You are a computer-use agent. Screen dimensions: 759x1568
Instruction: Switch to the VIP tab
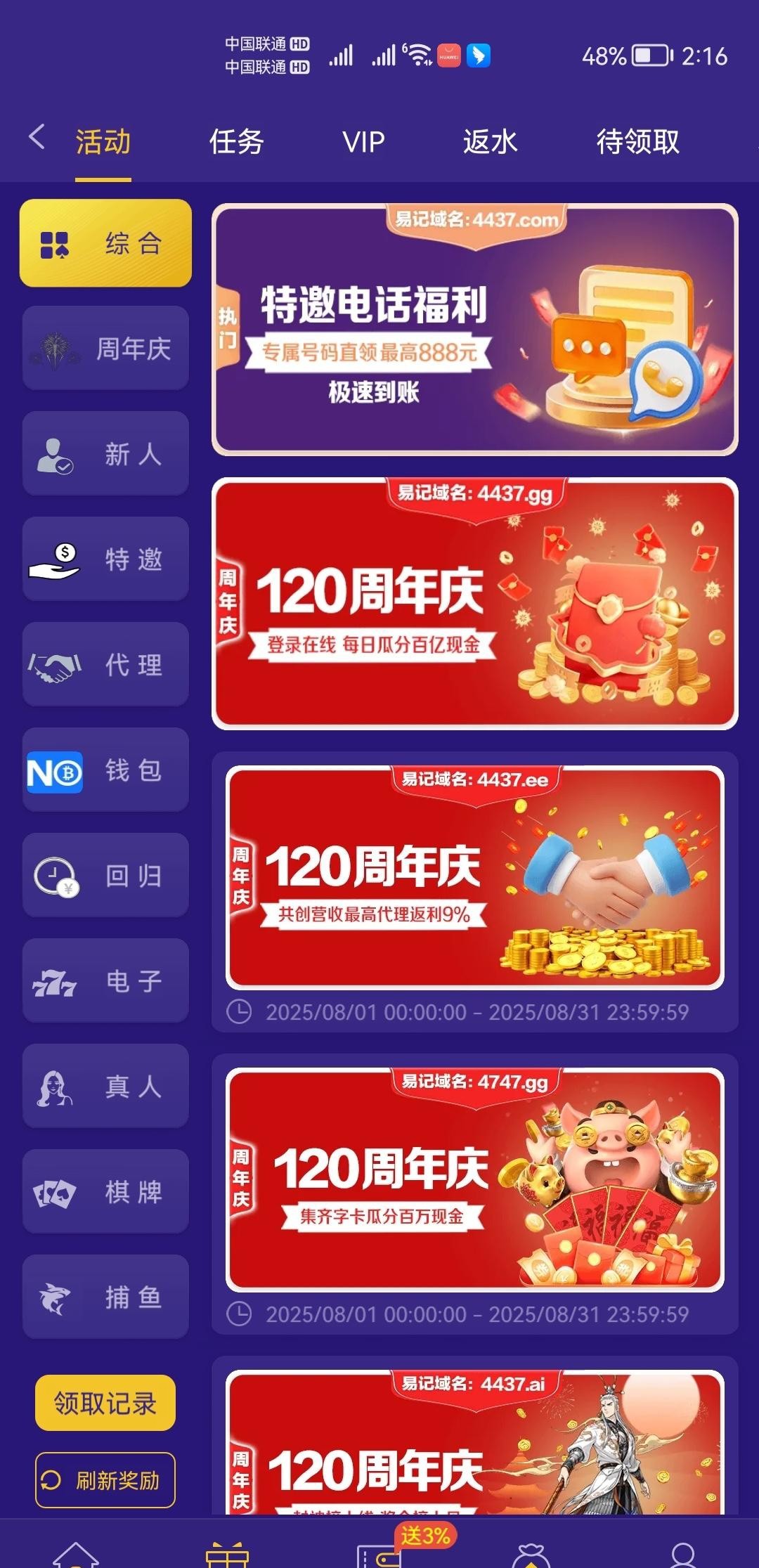[363, 142]
